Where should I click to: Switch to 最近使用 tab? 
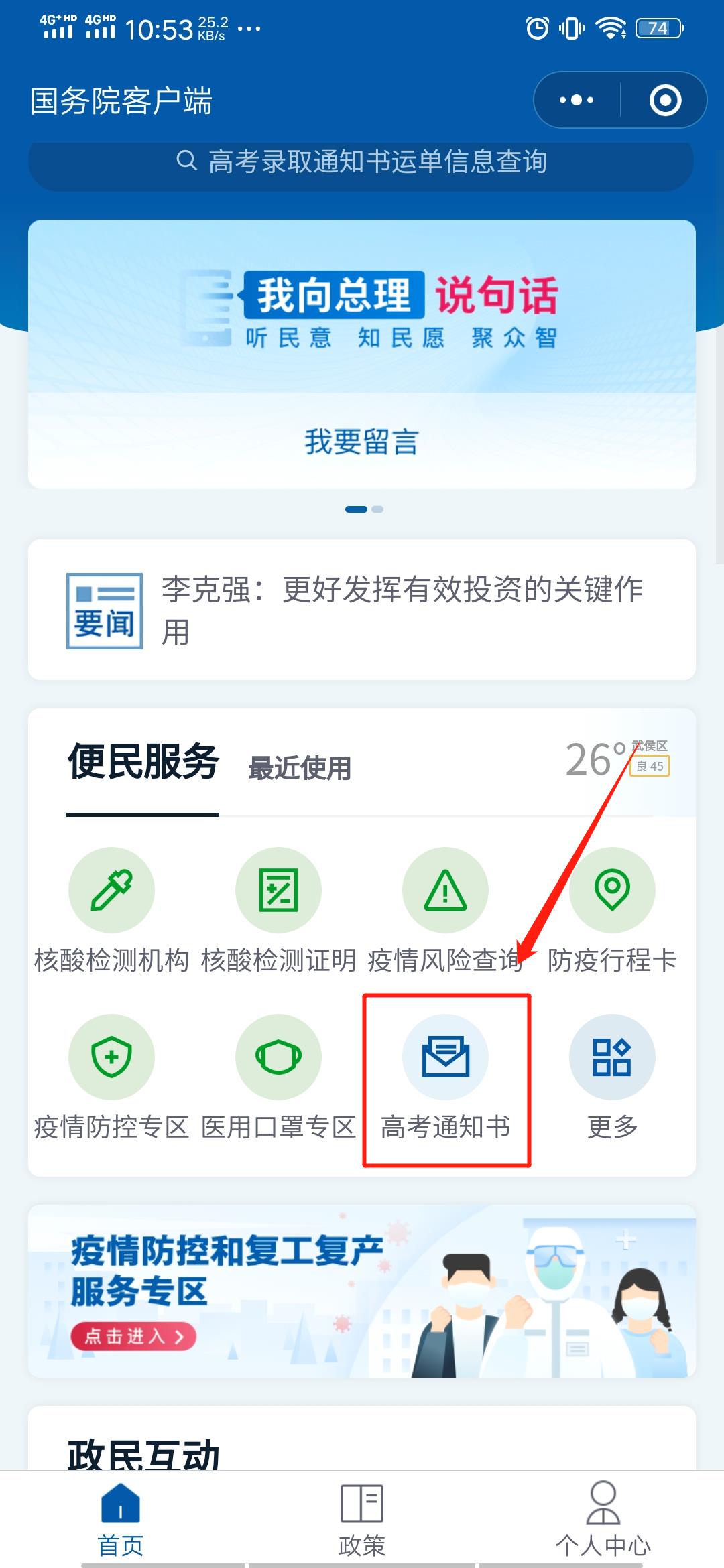(x=300, y=768)
